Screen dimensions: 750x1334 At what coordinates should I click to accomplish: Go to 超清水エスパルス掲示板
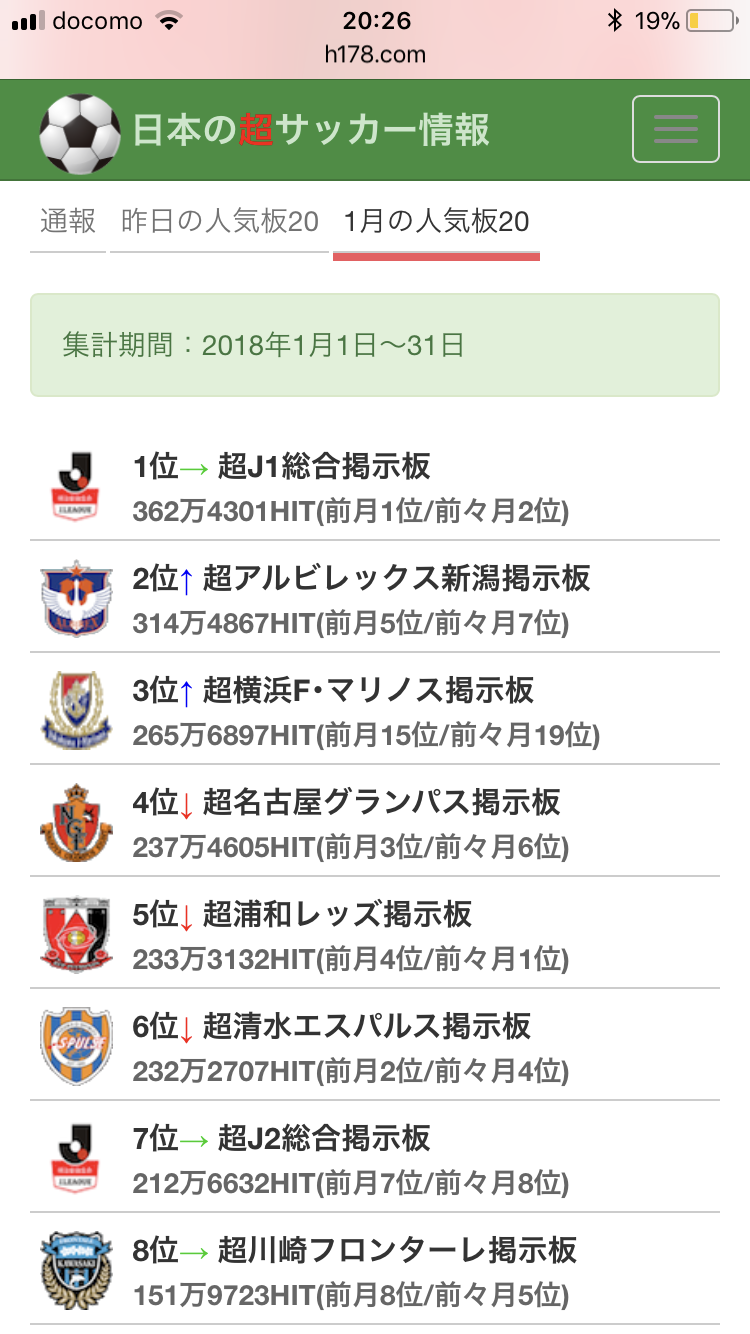coord(375,1045)
